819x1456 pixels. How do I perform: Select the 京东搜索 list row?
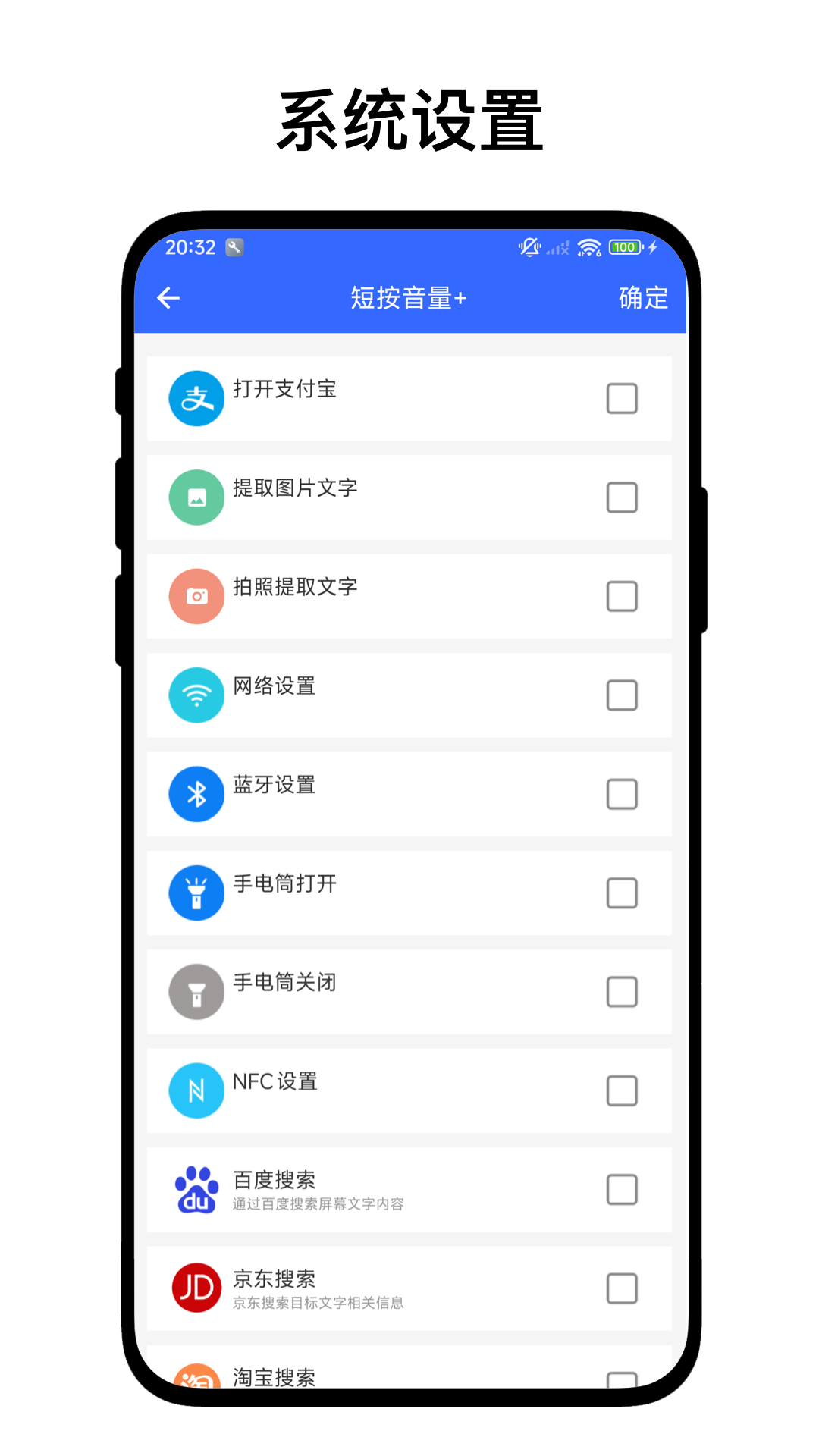click(409, 1288)
